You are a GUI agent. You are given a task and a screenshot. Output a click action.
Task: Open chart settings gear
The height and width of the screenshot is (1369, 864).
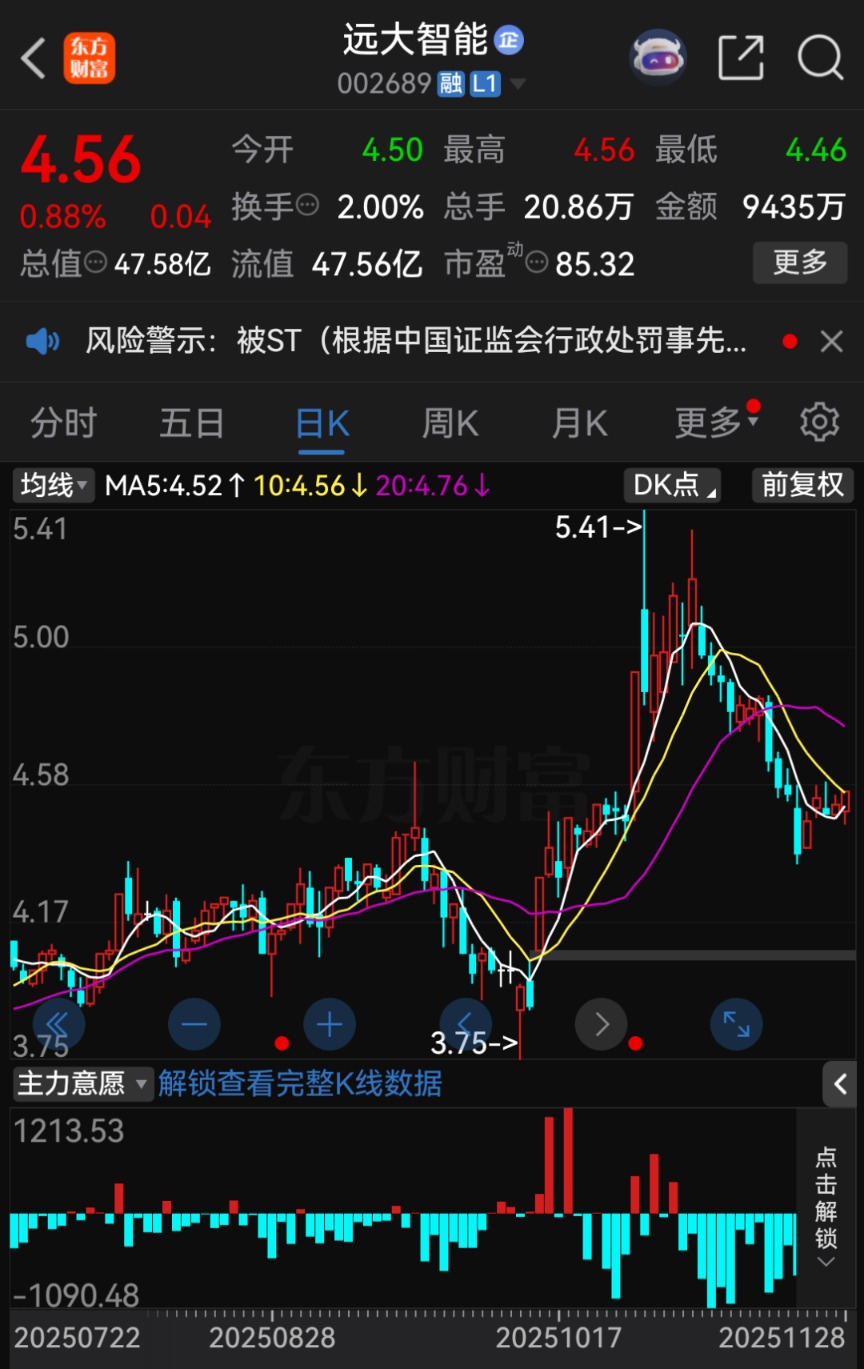[819, 423]
